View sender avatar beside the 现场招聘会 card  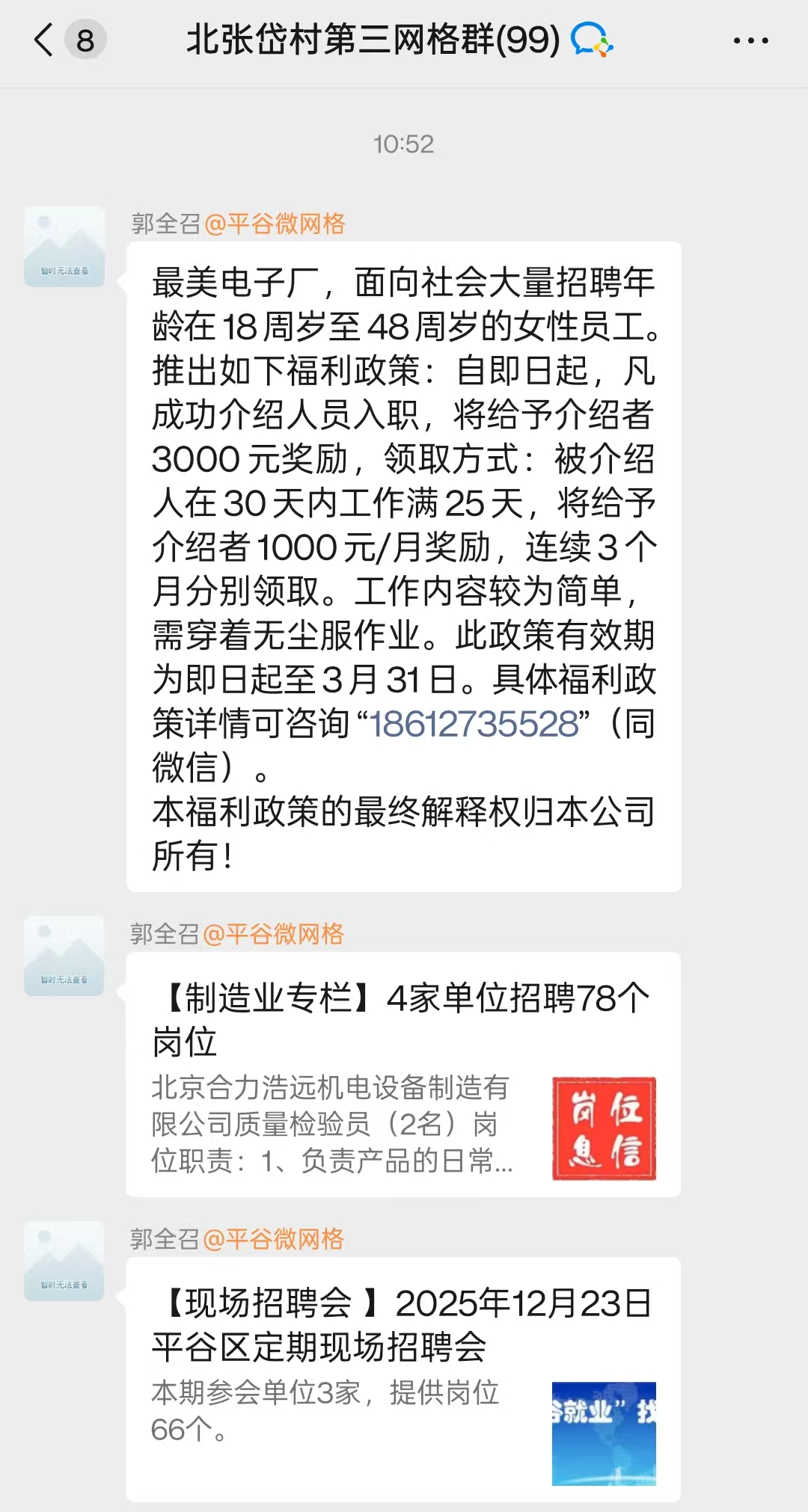pyautogui.click(x=64, y=1261)
